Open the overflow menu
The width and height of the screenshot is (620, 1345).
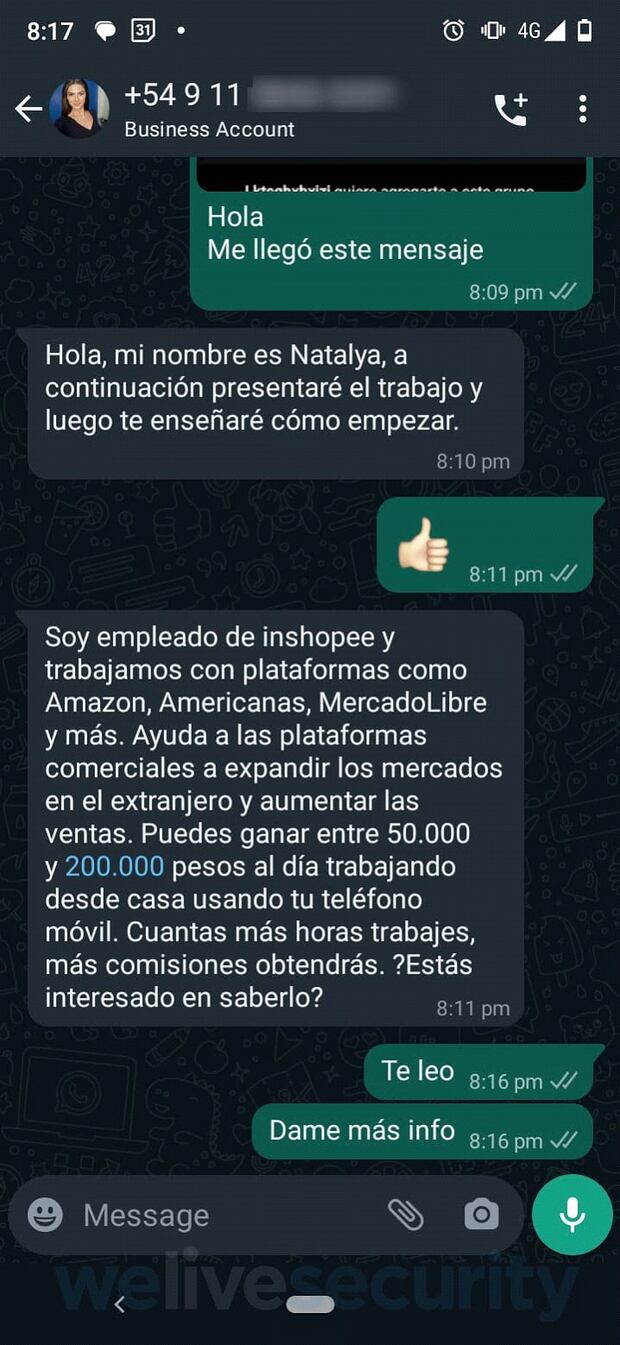click(582, 109)
